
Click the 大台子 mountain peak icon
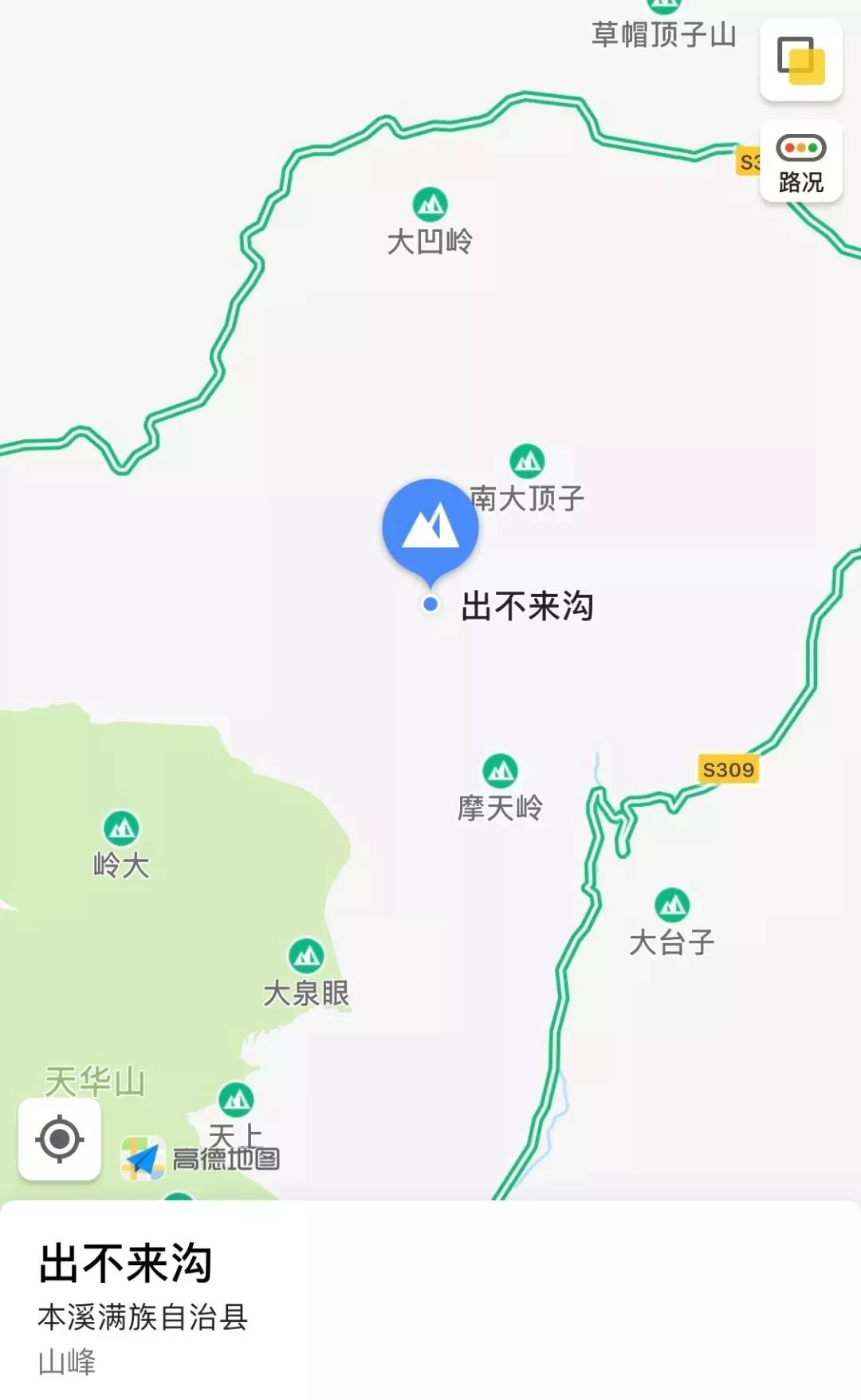tap(672, 905)
